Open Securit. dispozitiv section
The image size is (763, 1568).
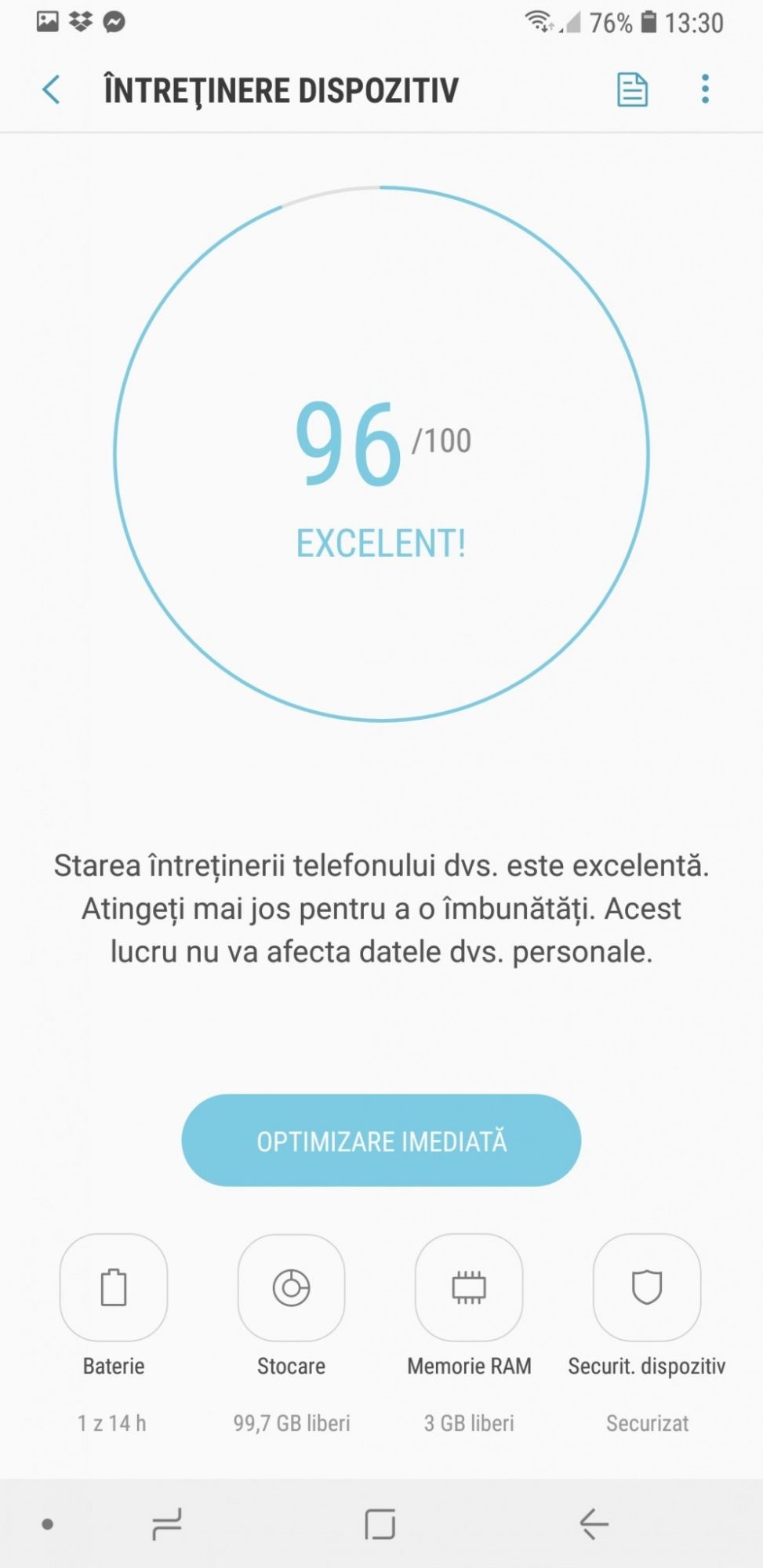(x=647, y=1287)
